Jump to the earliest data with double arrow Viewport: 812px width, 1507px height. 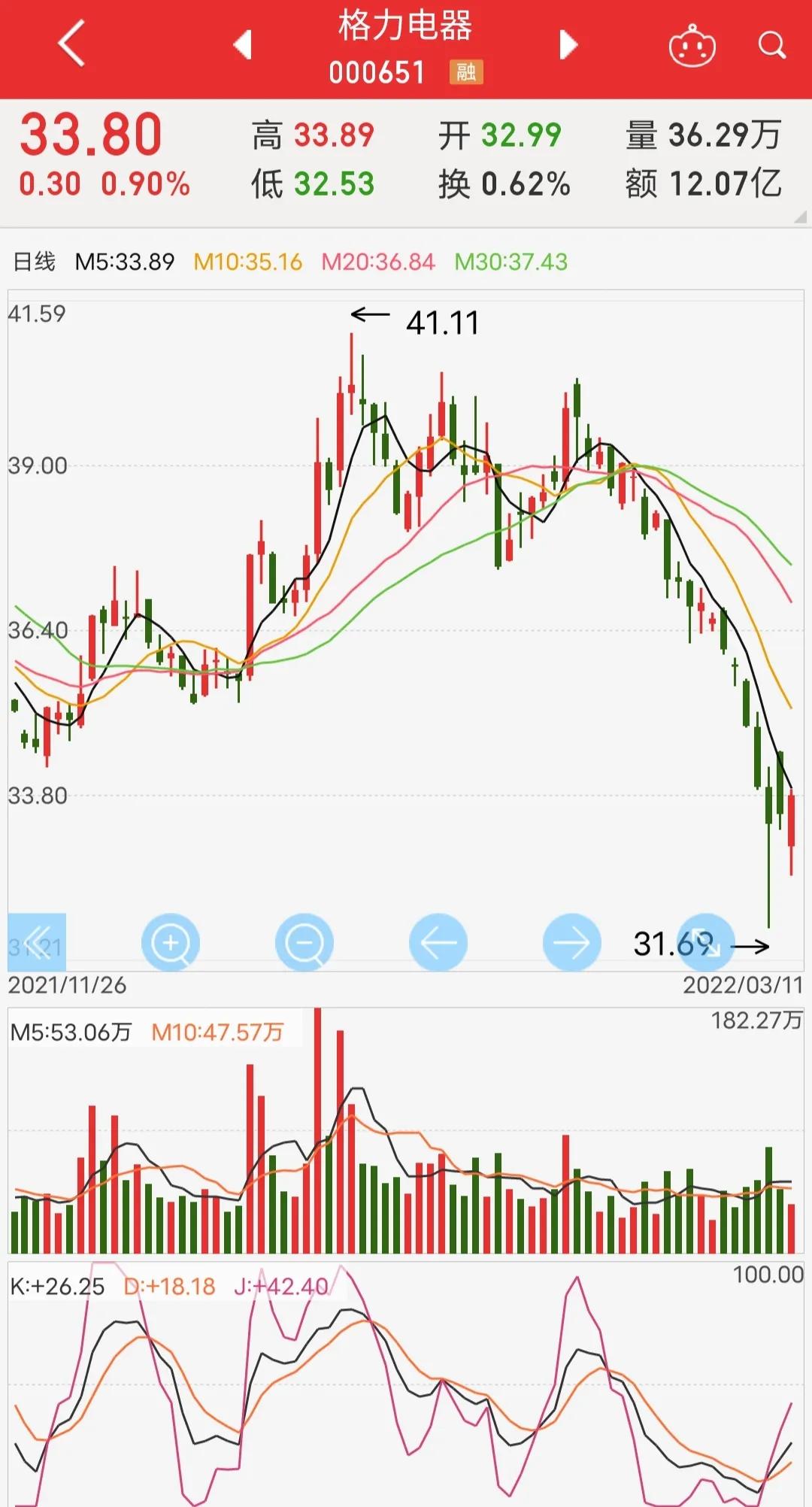tap(37, 943)
